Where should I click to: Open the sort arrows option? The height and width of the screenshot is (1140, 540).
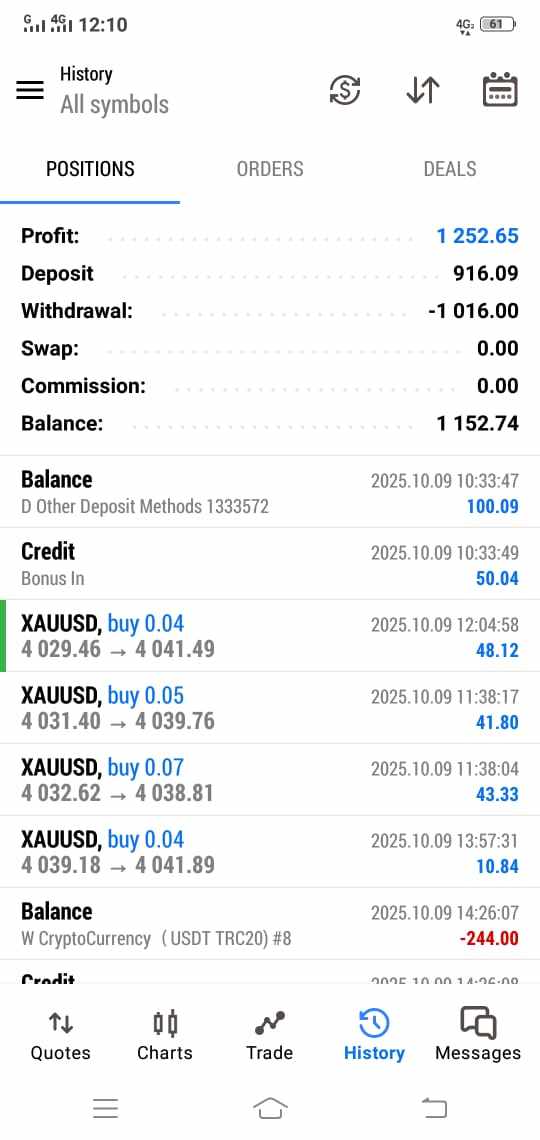tap(422, 90)
